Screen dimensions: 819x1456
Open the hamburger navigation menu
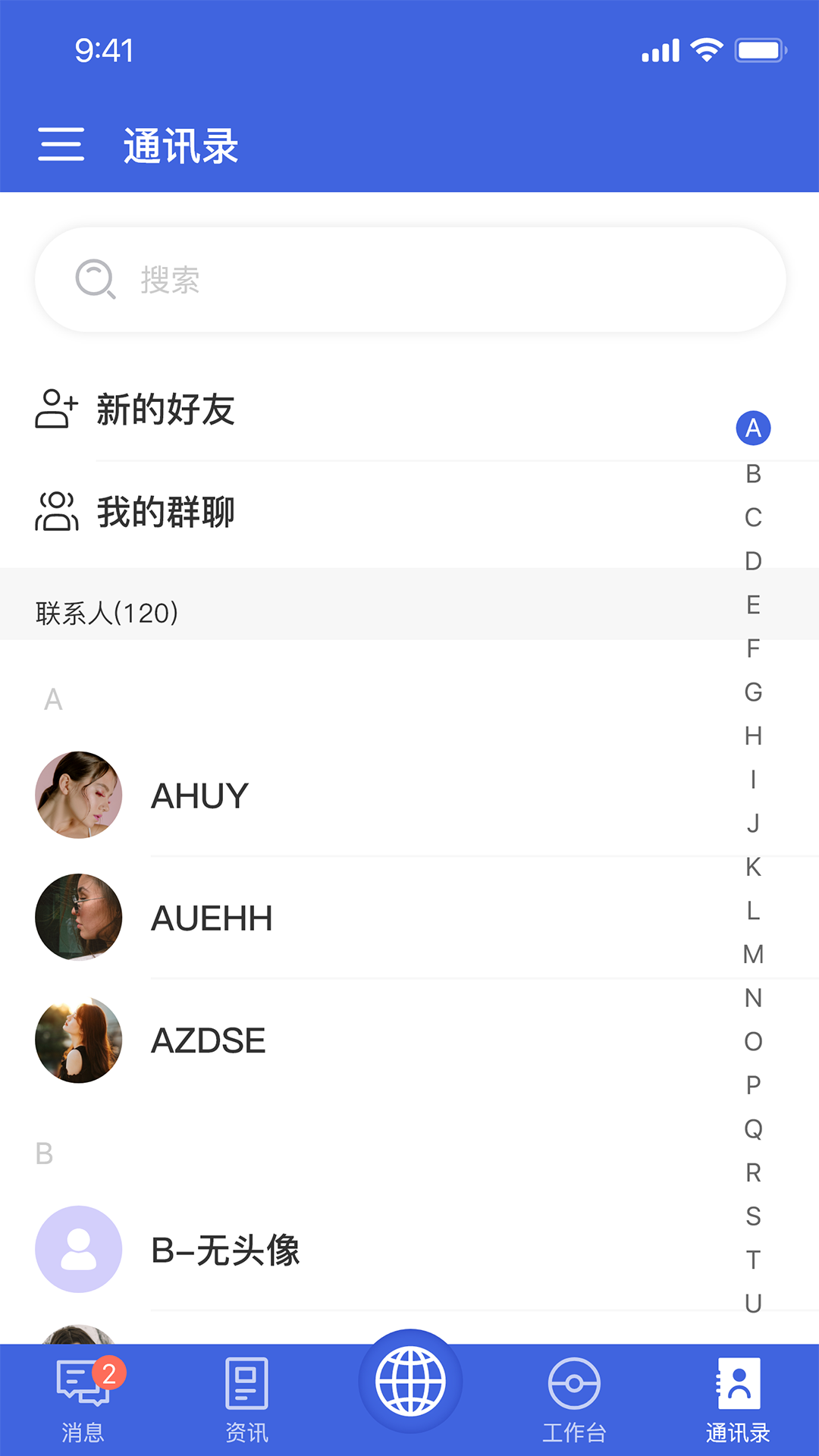(x=61, y=146)
